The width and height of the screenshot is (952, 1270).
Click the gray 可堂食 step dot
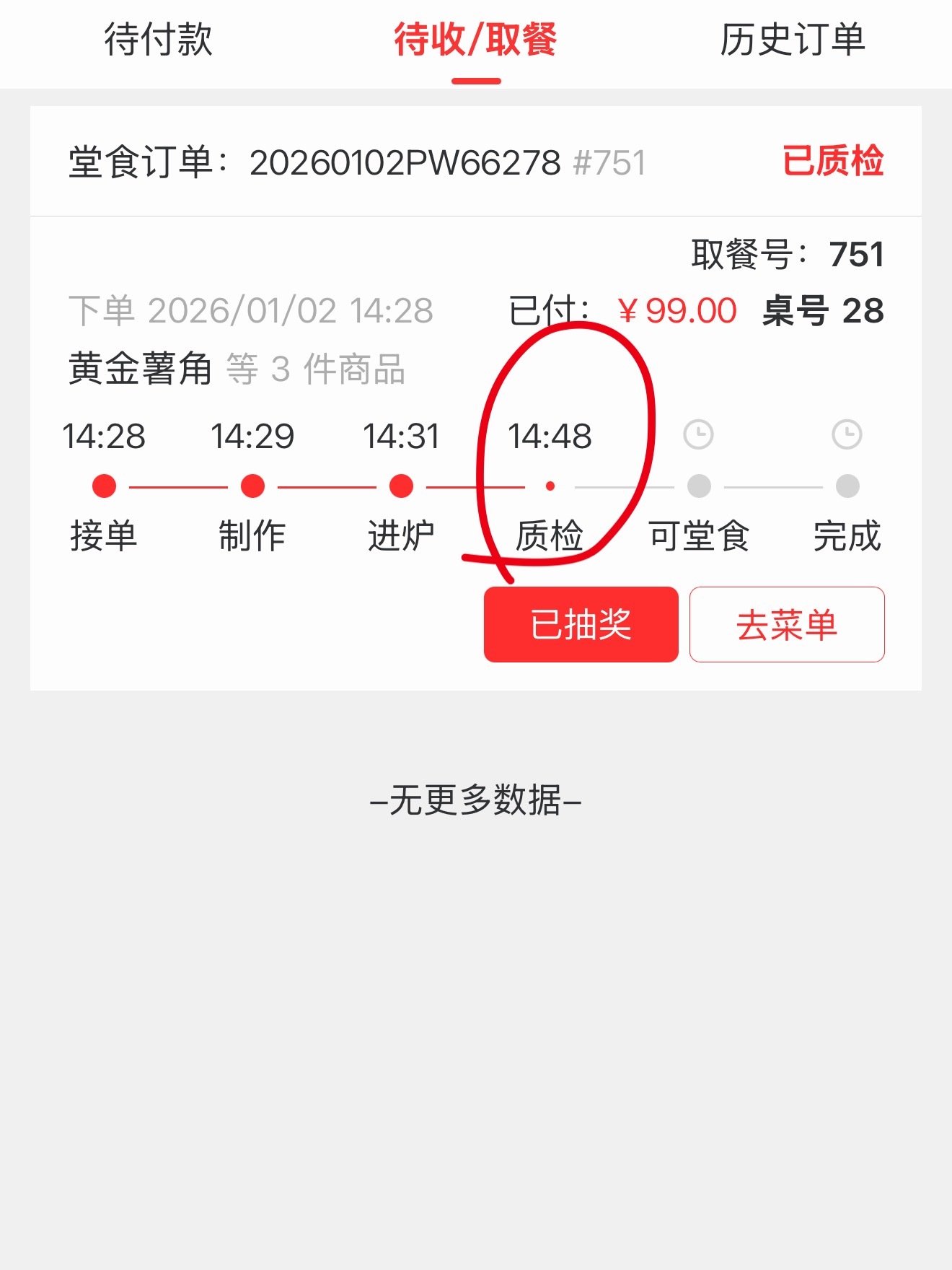pyautogui.click(x=697, y=486)
